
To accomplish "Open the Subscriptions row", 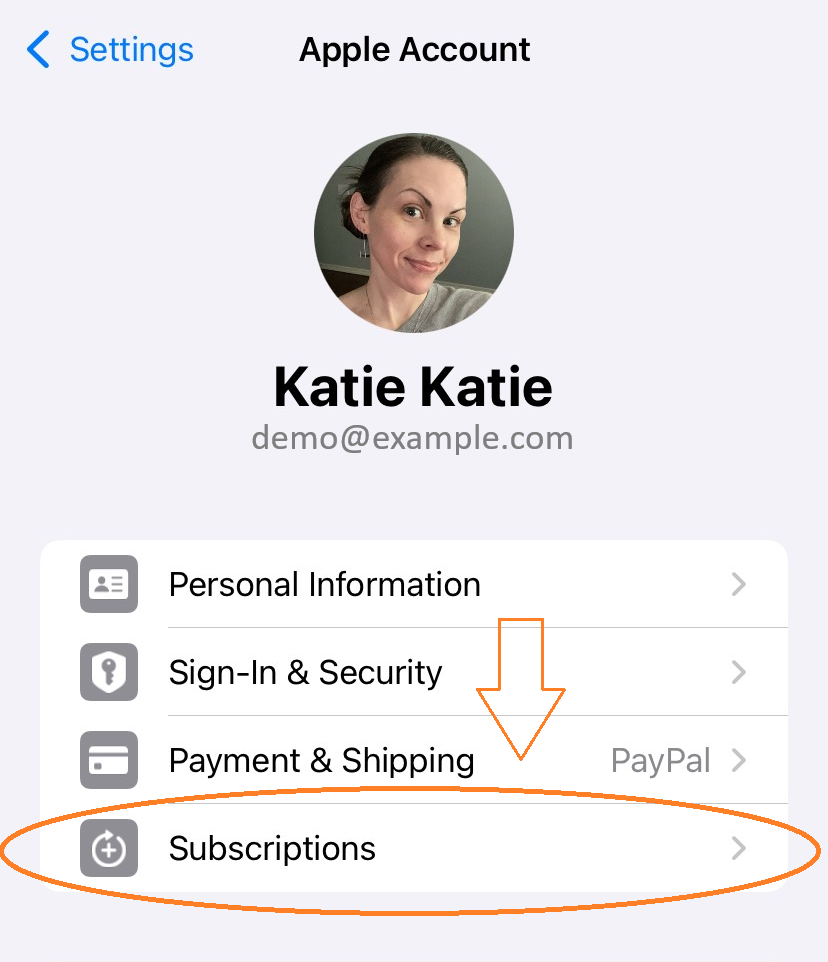I will point(413,849).
